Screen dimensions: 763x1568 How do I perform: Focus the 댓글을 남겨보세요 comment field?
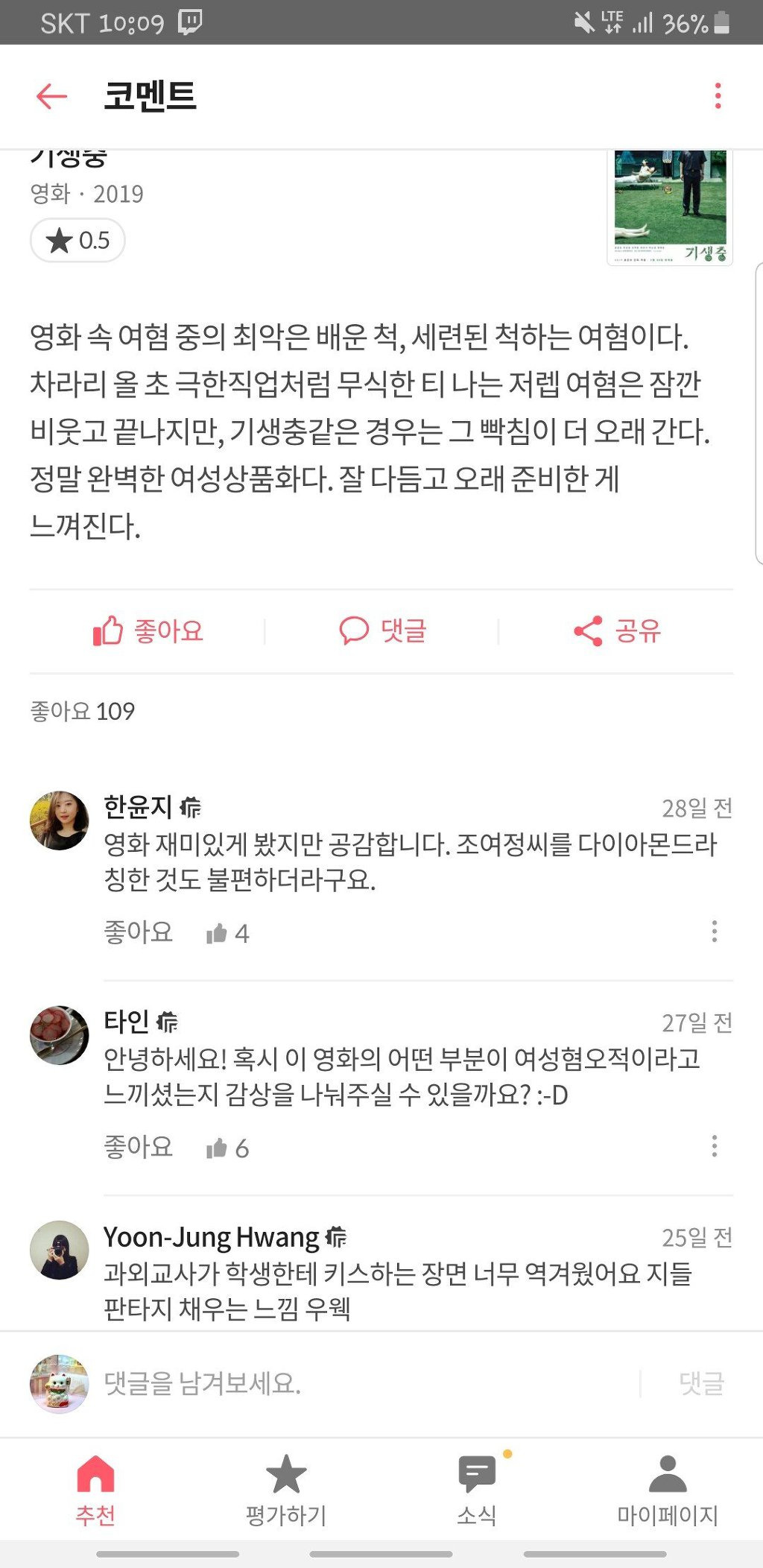(365, 1384)
